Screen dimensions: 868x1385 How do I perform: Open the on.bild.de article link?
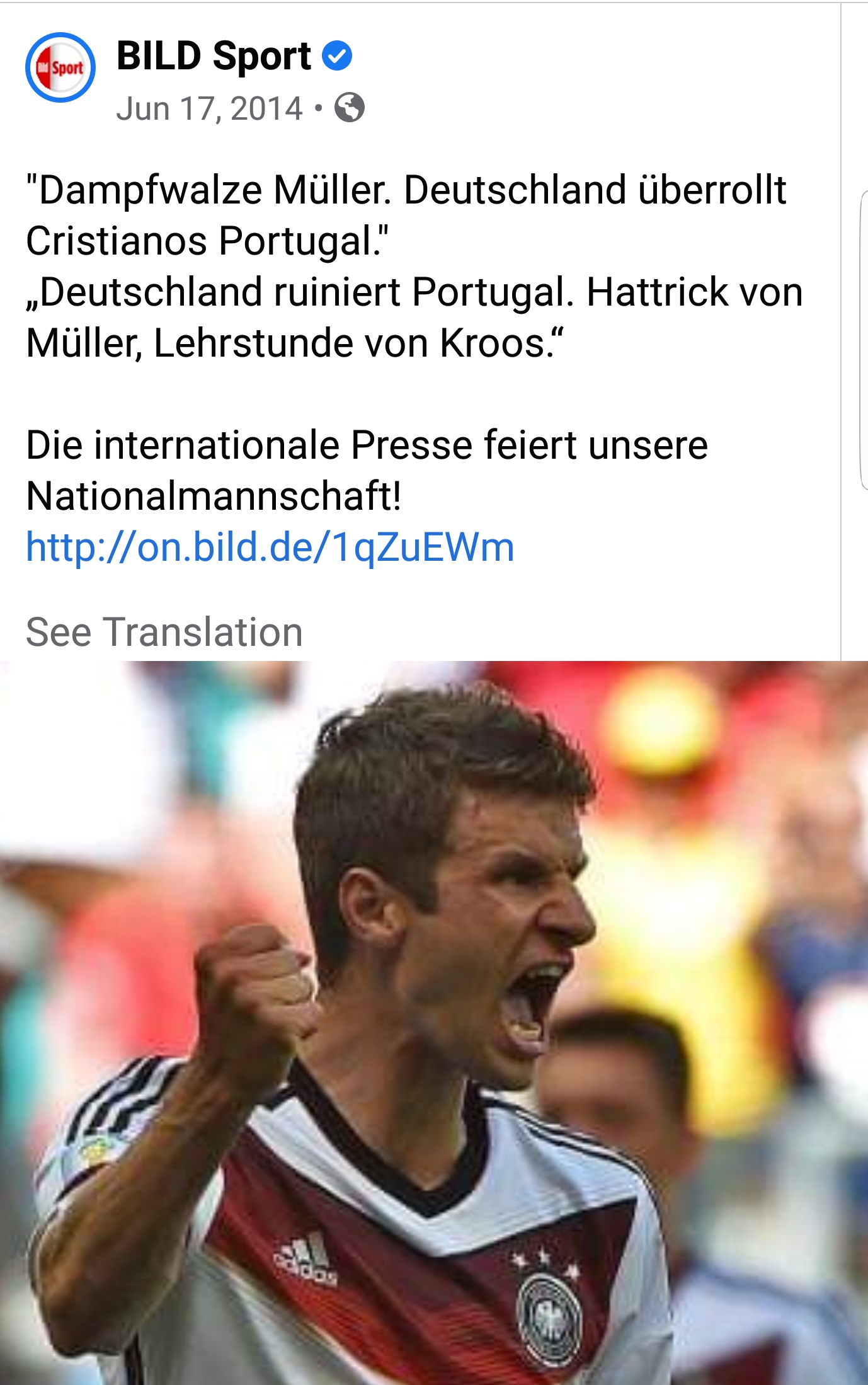270,547
